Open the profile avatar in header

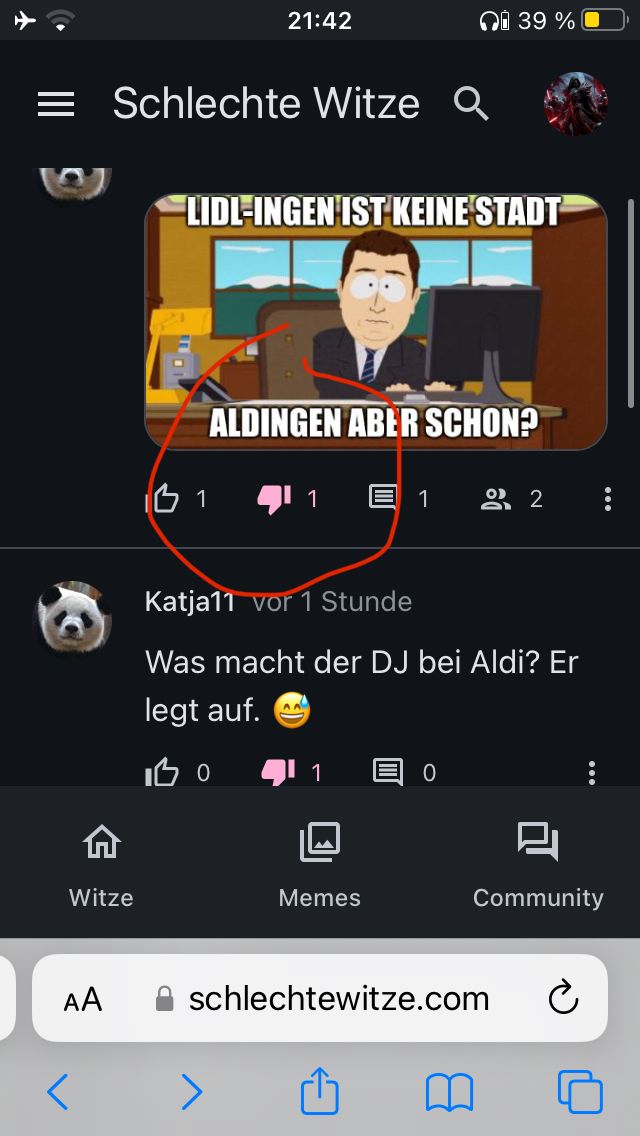point(576,104)
